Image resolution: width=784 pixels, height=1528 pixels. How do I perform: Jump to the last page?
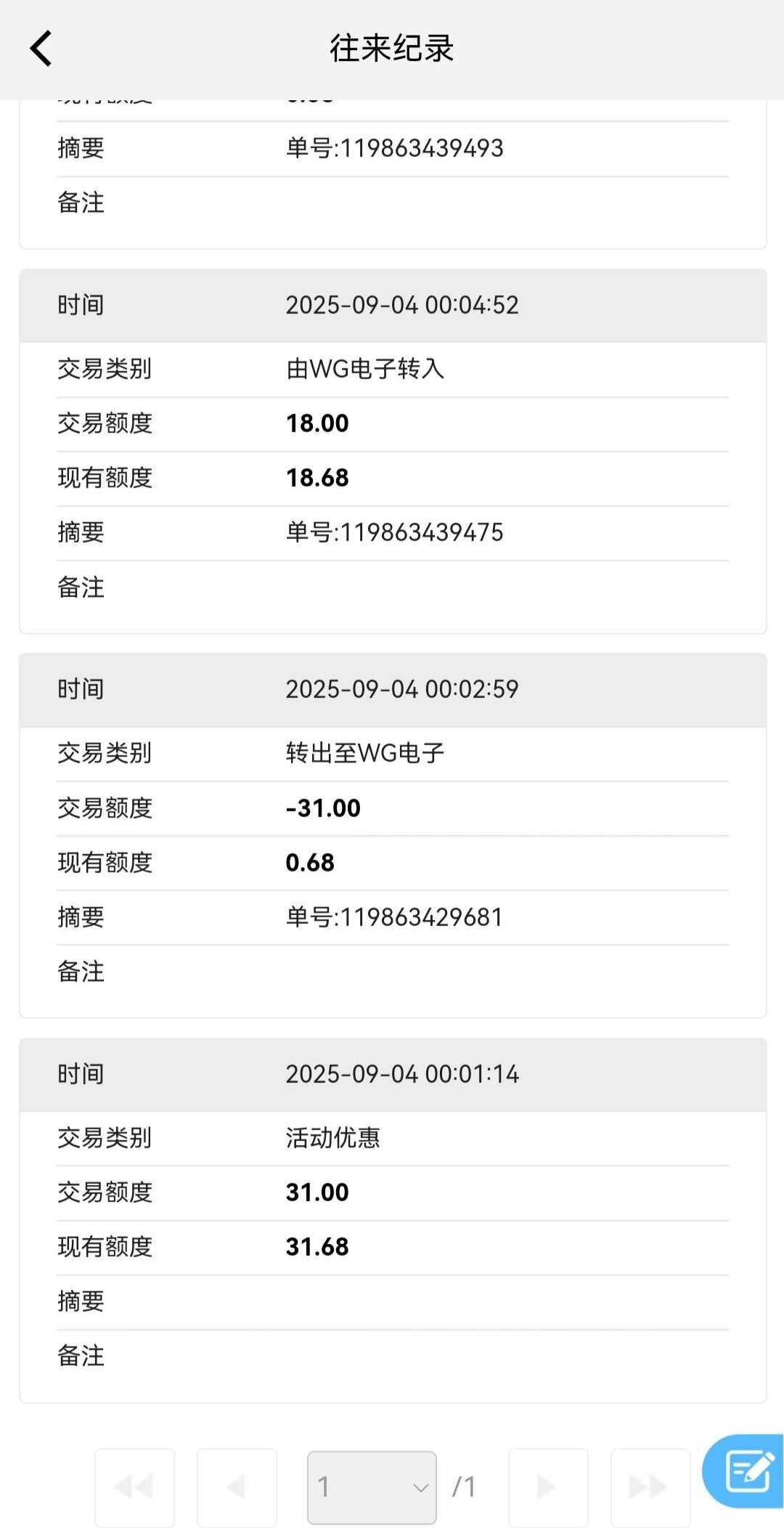tap(650, 1487)
